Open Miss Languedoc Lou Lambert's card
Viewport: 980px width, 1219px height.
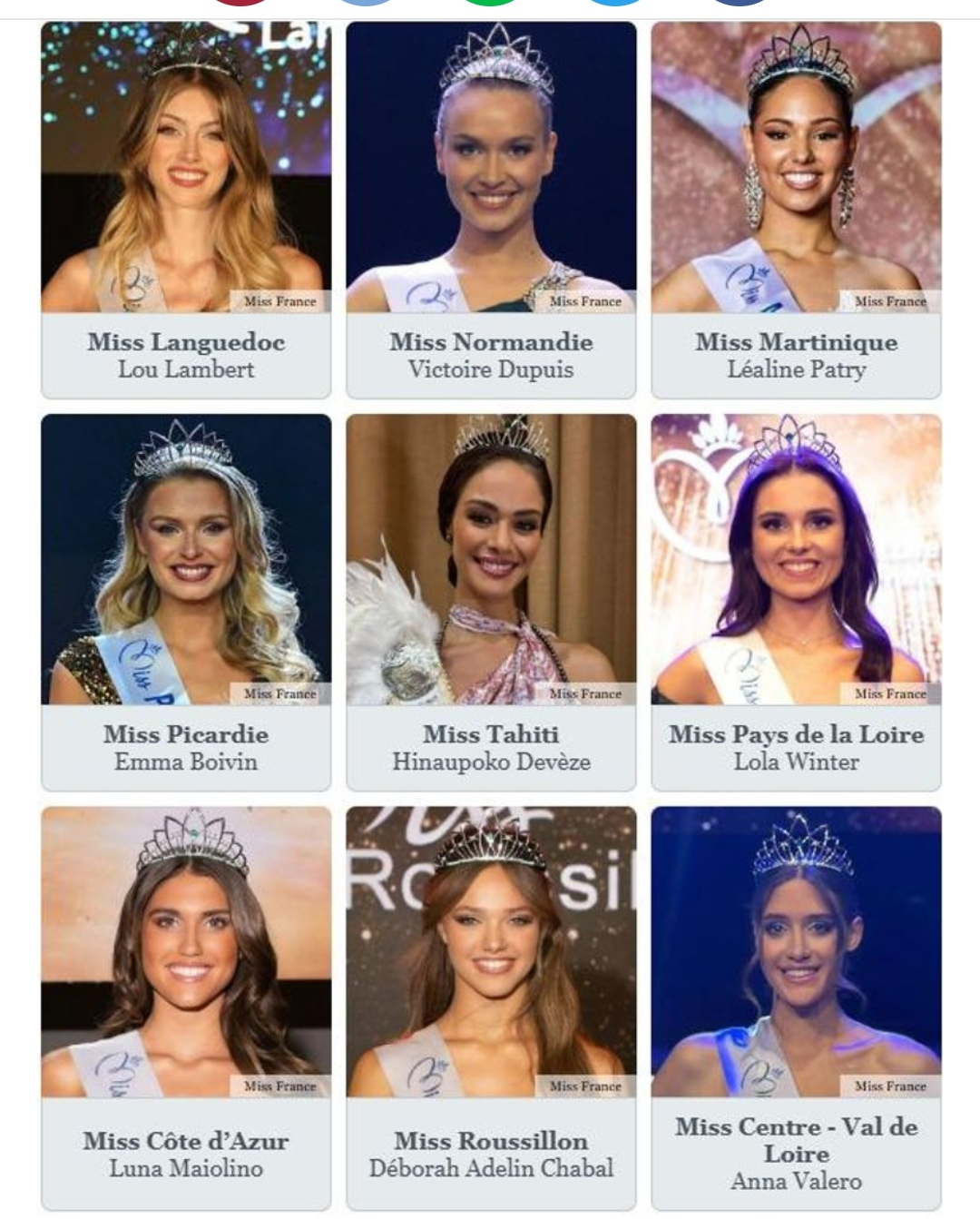pos(186,209)
